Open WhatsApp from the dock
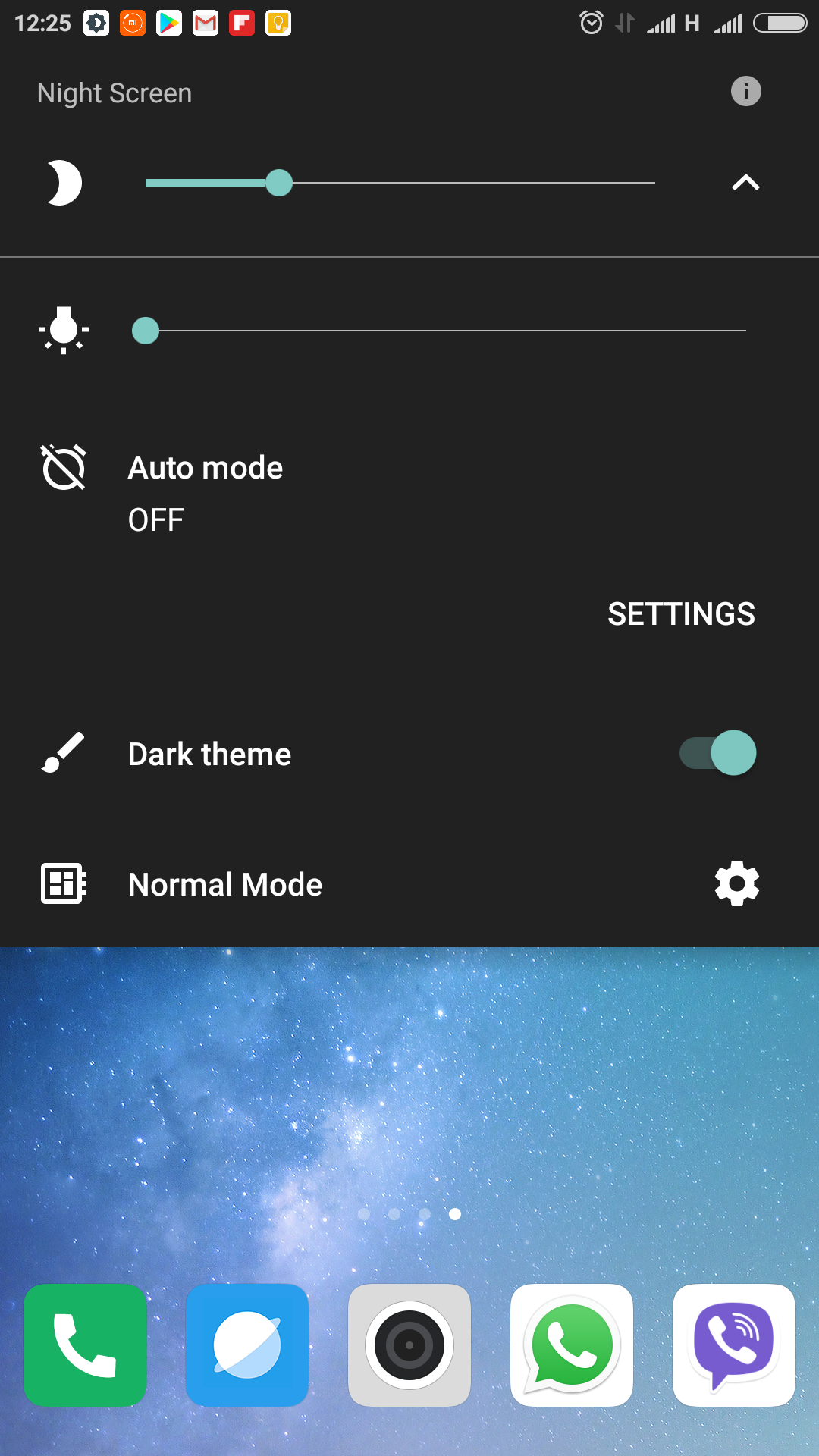The image size is (819, 1456). tap(572, 1345)
